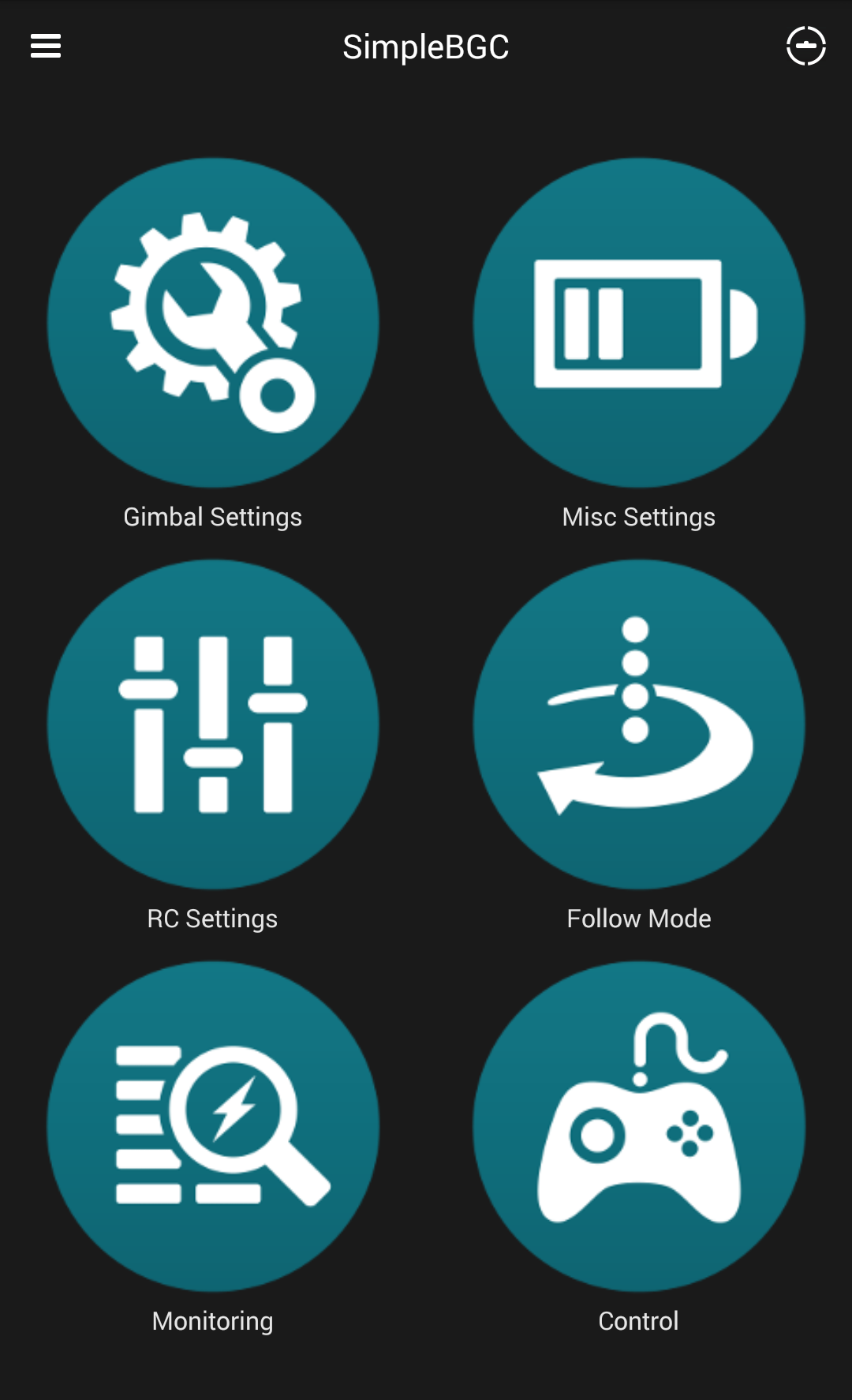Select Follow Mode

pos(639,724)
